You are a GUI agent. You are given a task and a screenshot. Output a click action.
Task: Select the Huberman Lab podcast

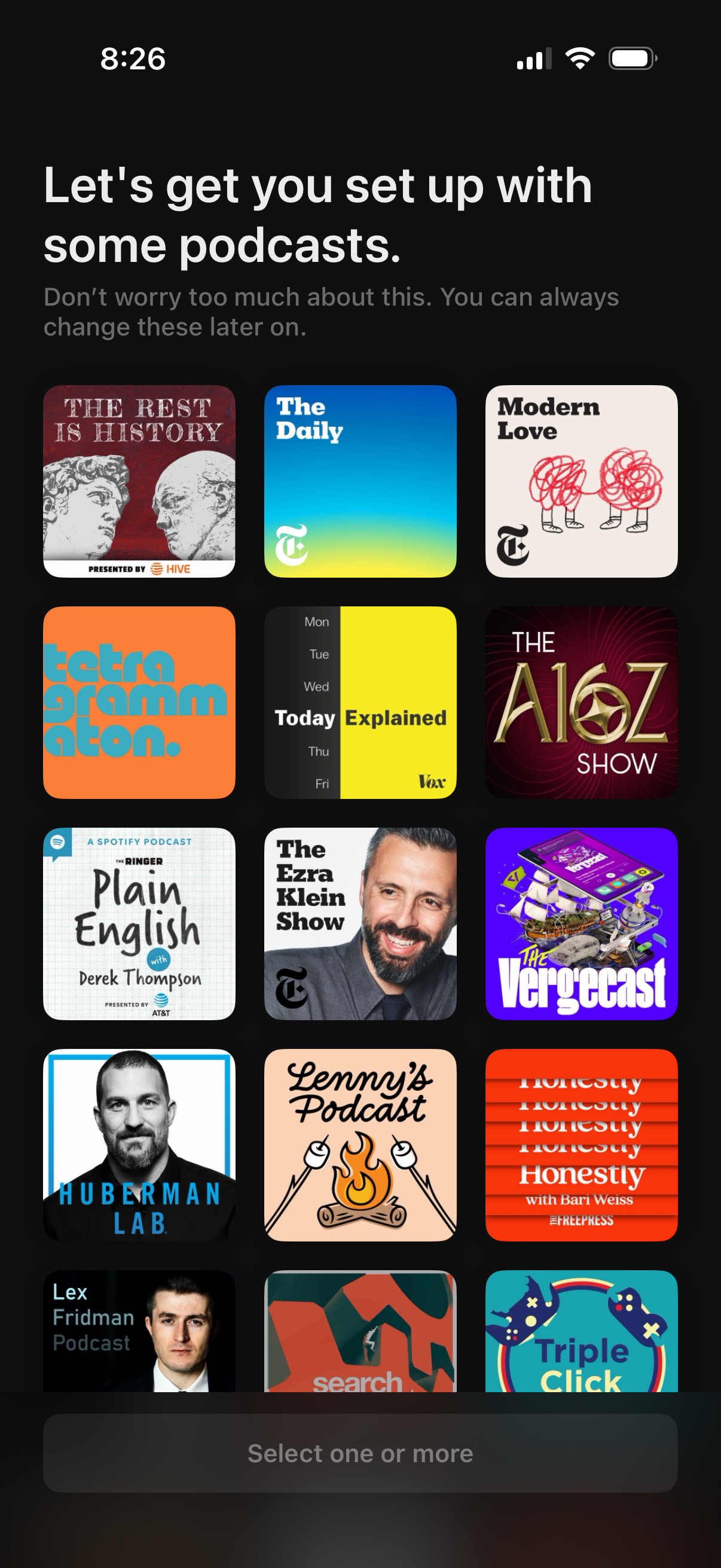tap(139, 1145)
